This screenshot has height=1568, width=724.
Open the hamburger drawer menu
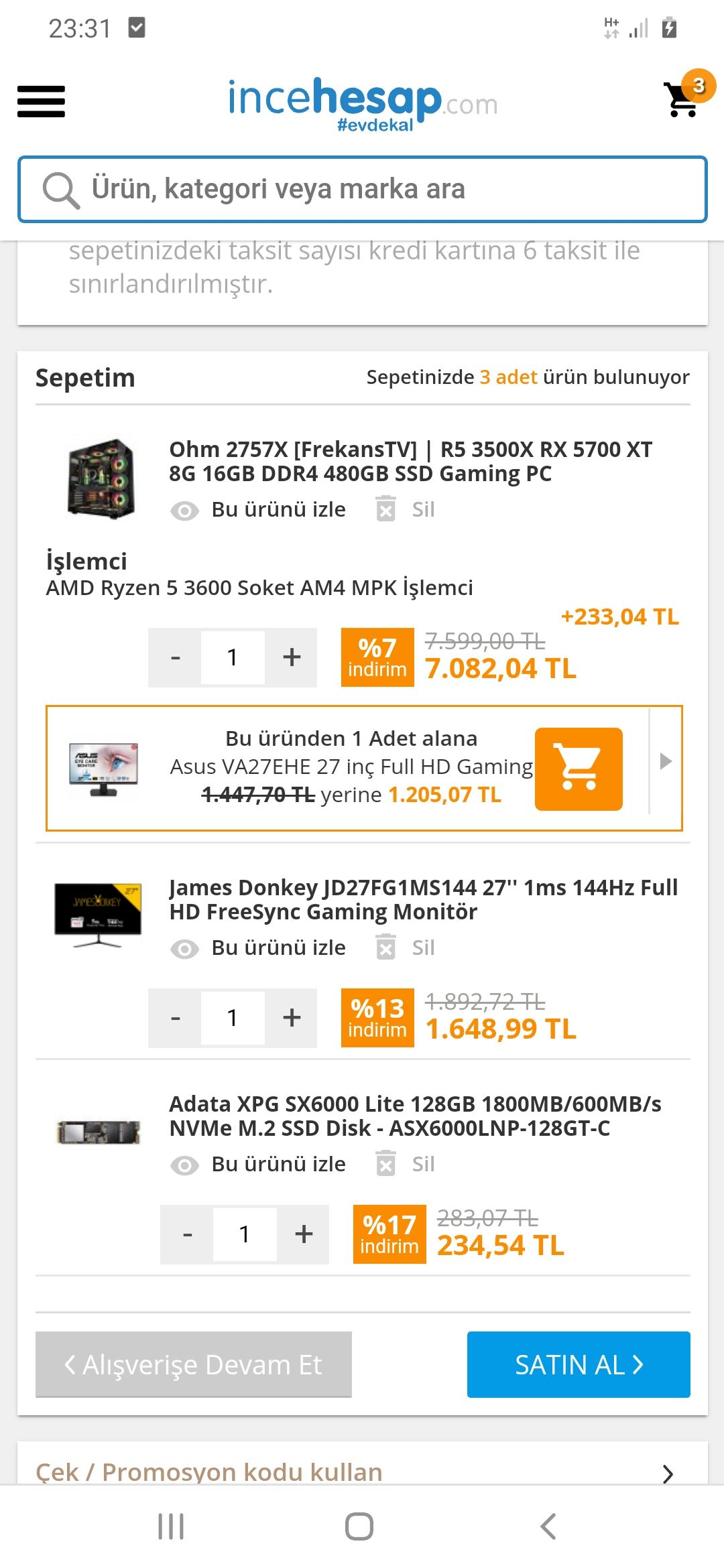point(41,101)
